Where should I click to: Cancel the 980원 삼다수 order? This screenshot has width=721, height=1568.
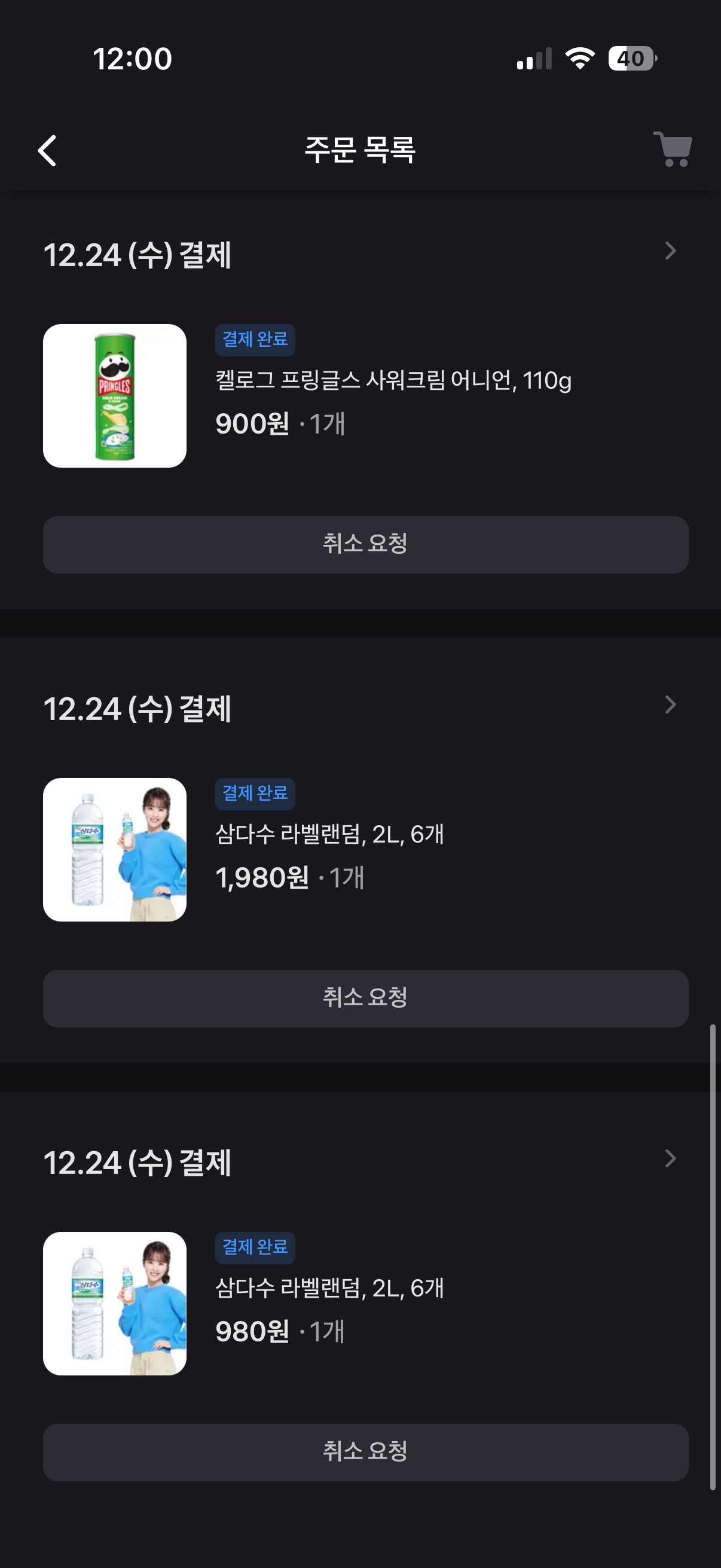click(365, 1452)
